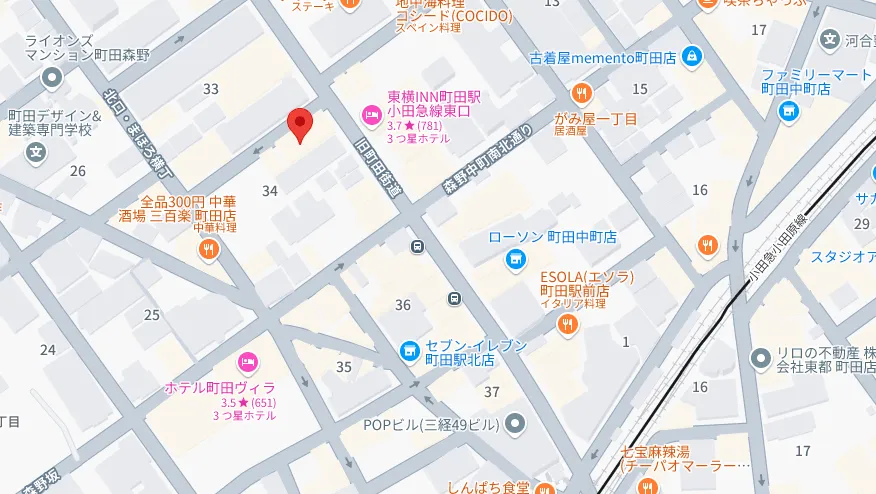This screenshot has width=876, height=494.
Task: Select POPビル(三経49ビル) marker
Action: coord(515,424)
